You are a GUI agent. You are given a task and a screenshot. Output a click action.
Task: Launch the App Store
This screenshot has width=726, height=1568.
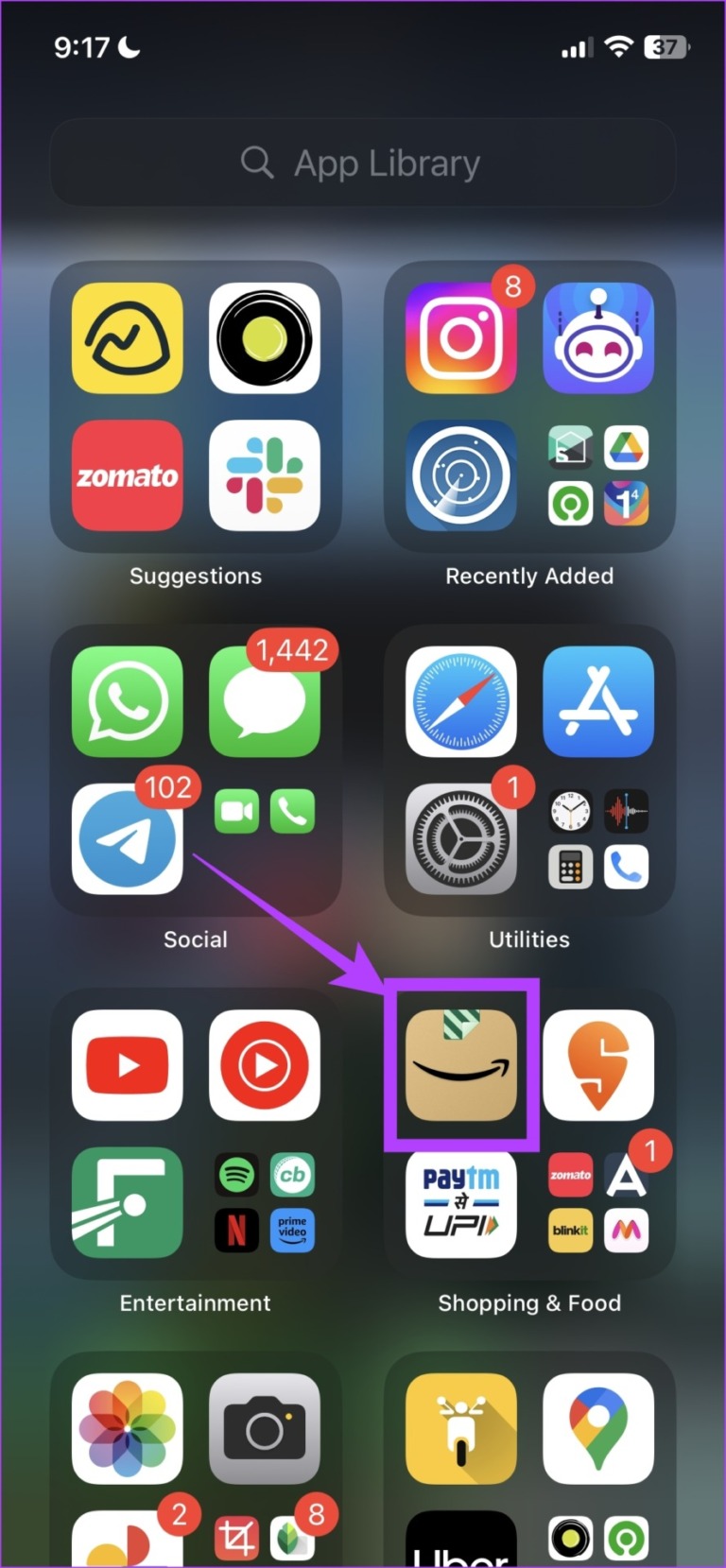click(598, 702)
